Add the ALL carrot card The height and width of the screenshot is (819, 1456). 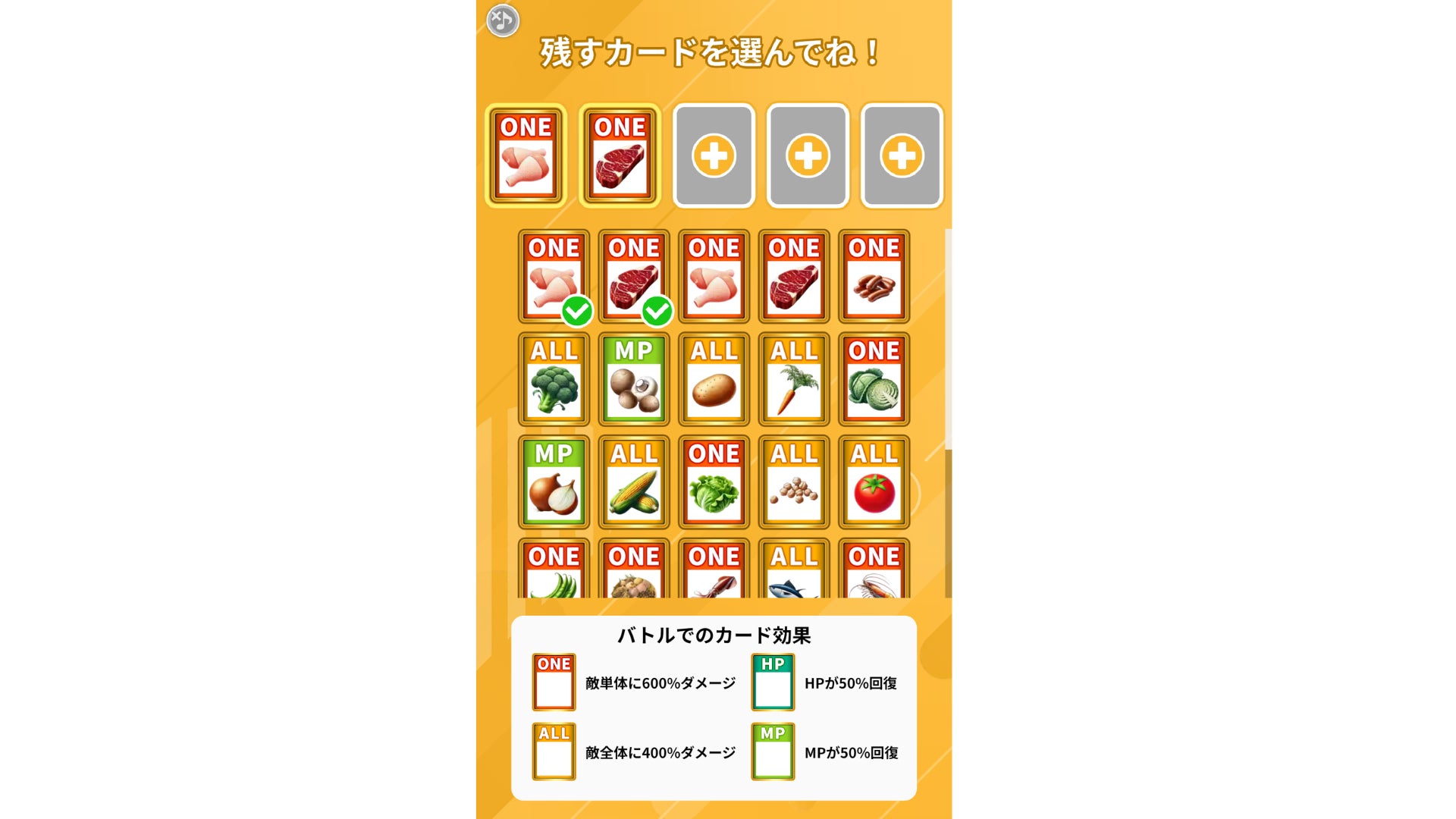794,379
